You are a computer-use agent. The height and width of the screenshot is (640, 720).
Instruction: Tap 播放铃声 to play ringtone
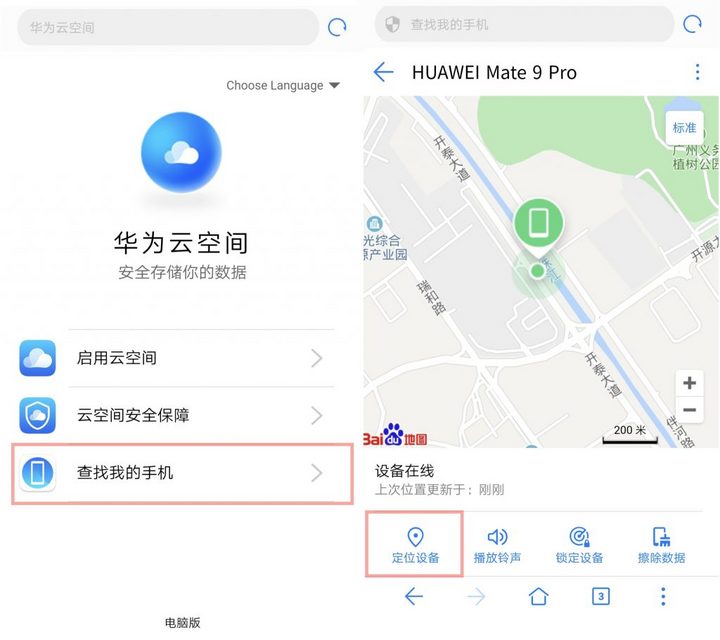(497, 546)
